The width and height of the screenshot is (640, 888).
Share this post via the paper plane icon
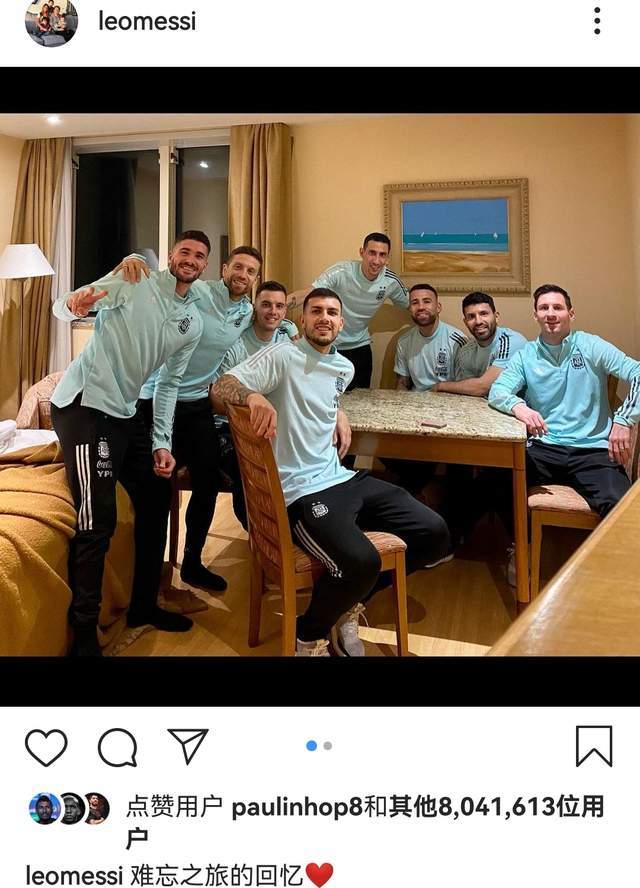(188, 746)
